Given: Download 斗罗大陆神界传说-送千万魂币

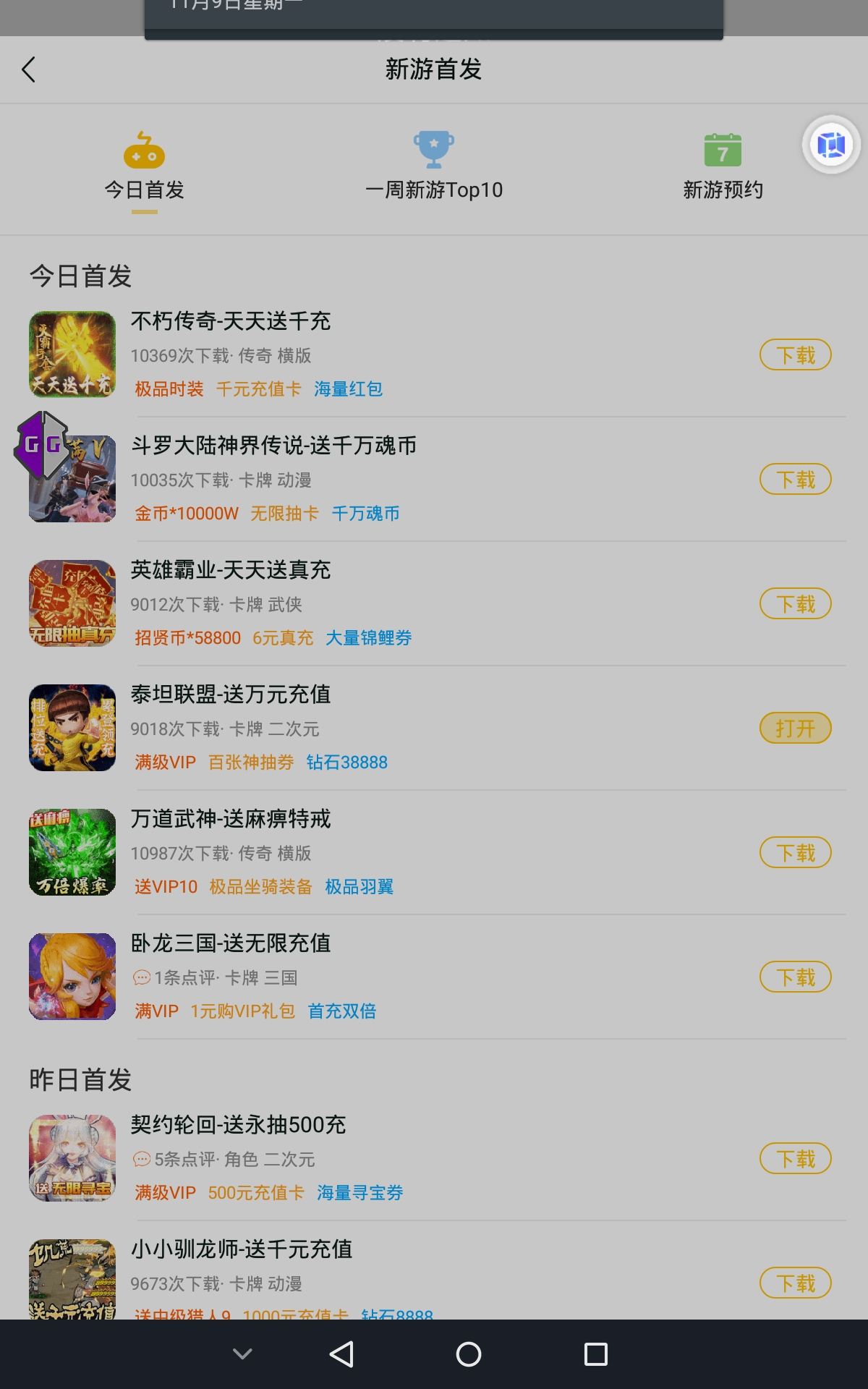Looking at the screenshot, I should (795, 480).
